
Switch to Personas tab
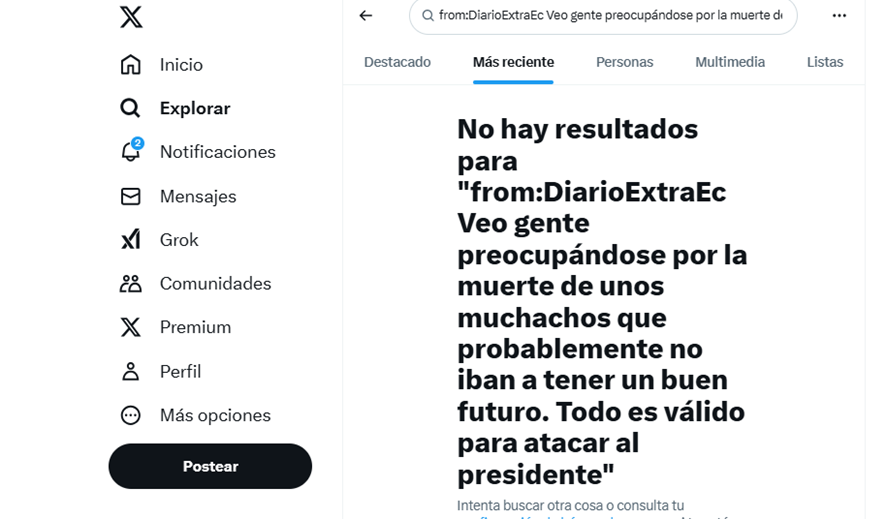pos(624,62)
